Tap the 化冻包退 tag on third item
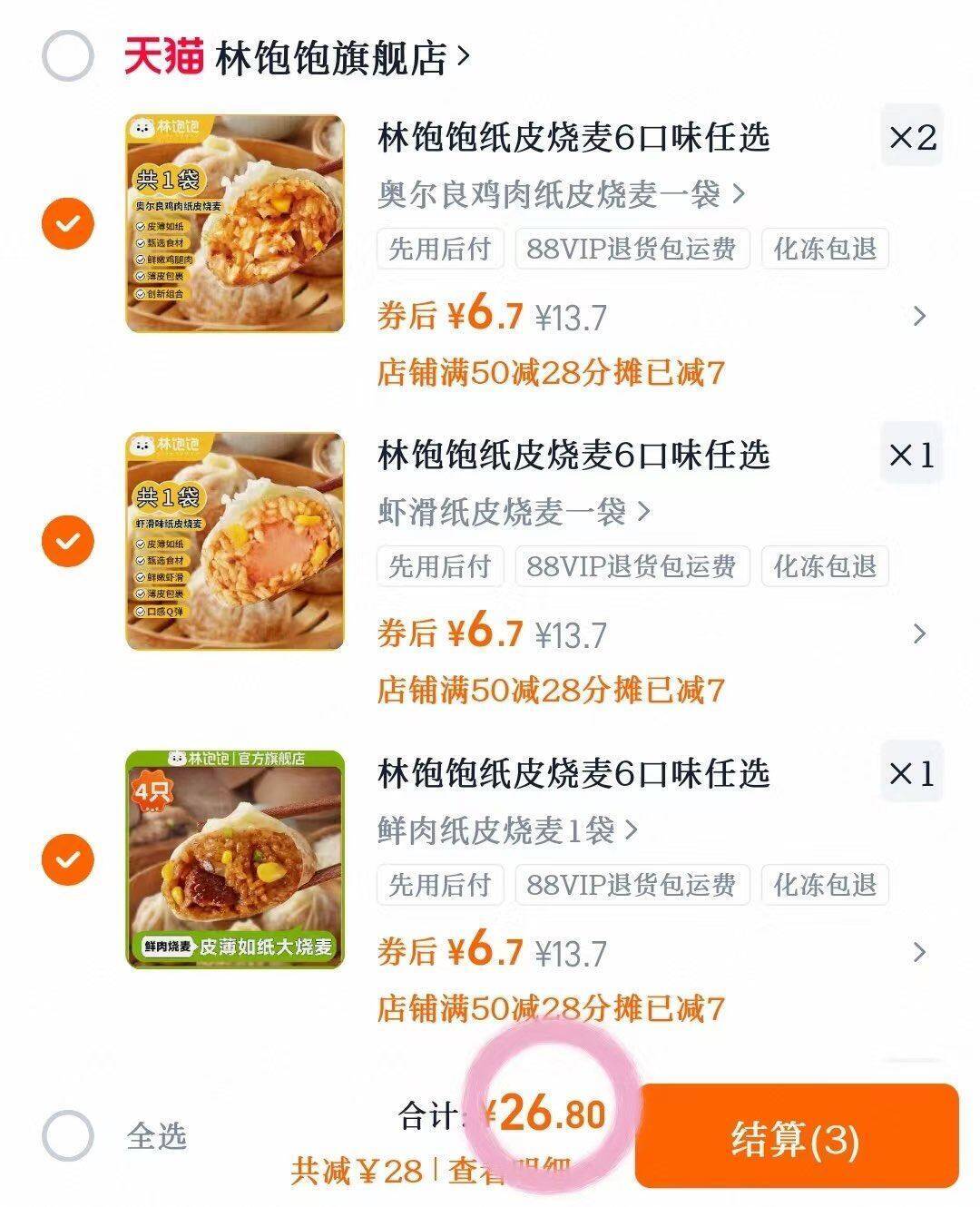Screen dimensions: 980x1207 [827, 886]
